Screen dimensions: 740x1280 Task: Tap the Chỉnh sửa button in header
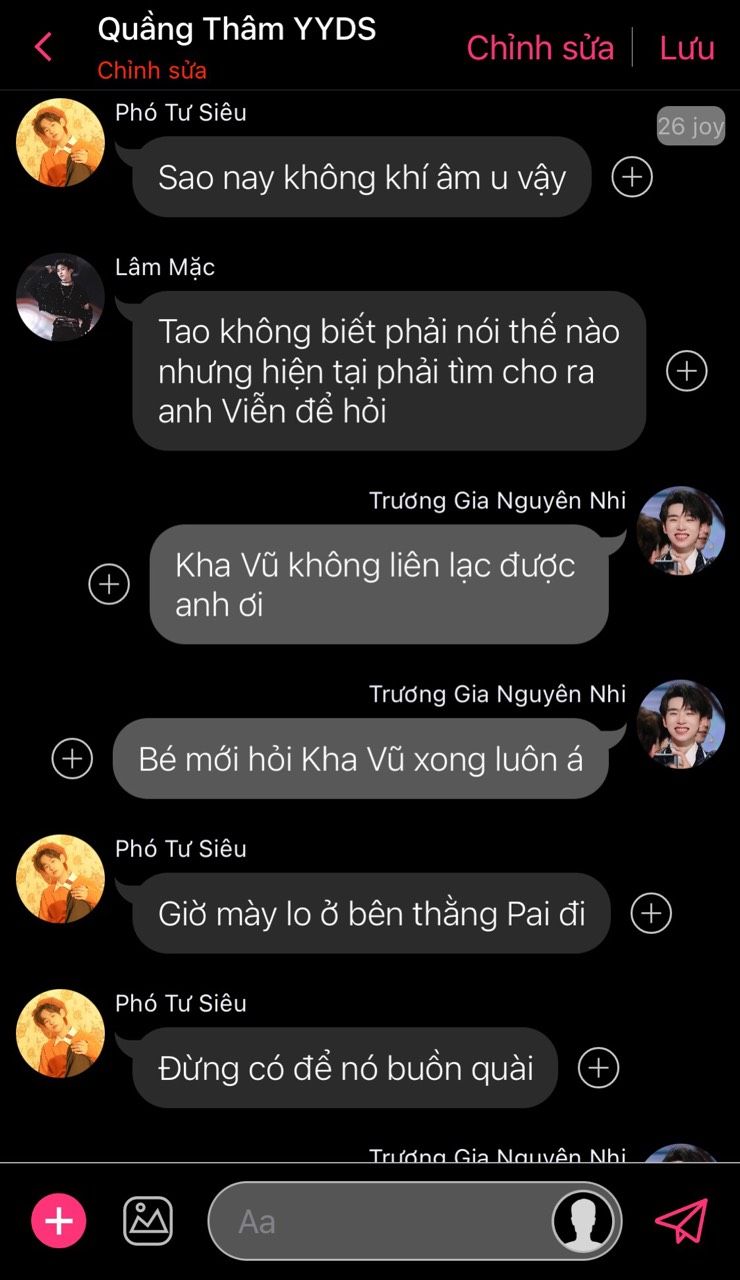pyautogui.click(x=540, y=48)
